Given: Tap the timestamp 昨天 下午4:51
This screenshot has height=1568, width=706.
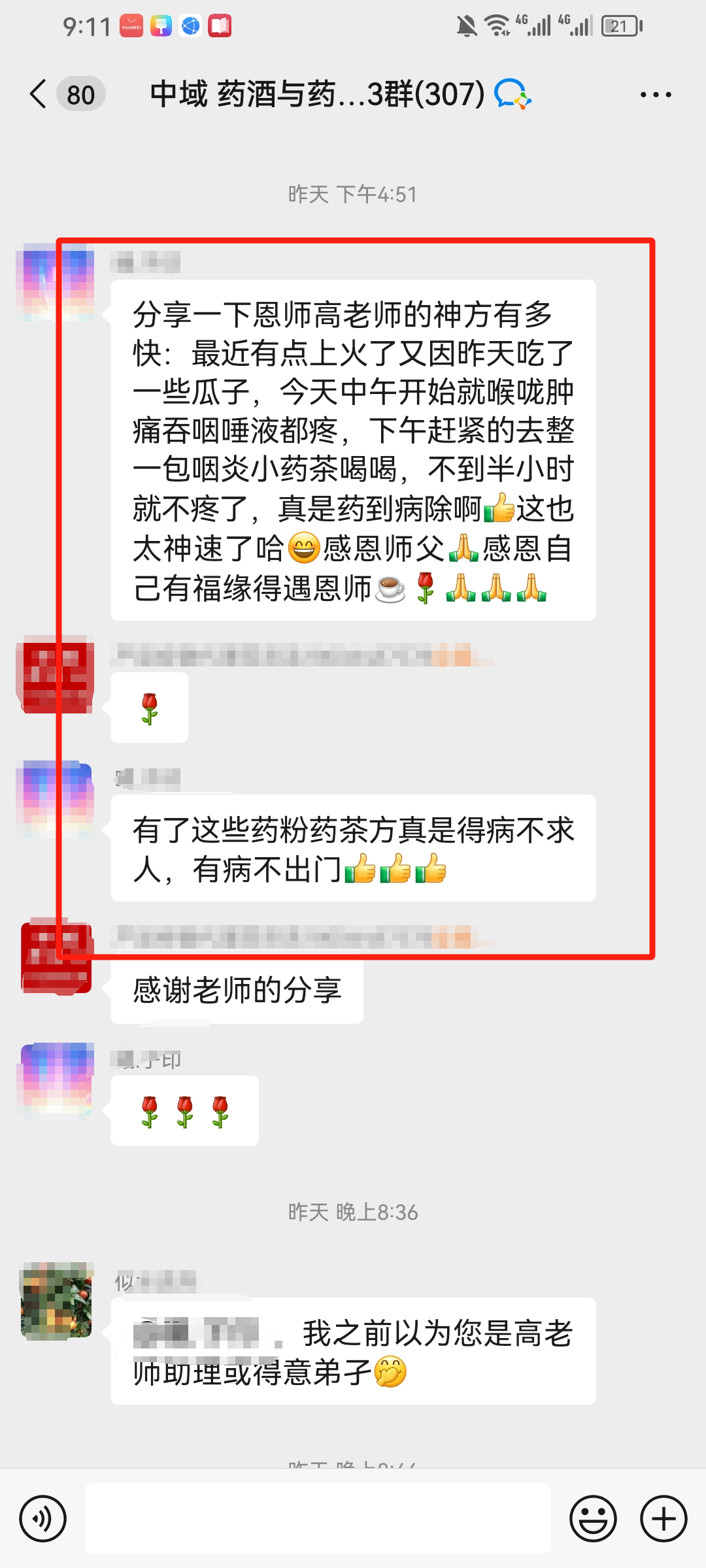Looking at the screenshot, I should (x=353, y=193).
